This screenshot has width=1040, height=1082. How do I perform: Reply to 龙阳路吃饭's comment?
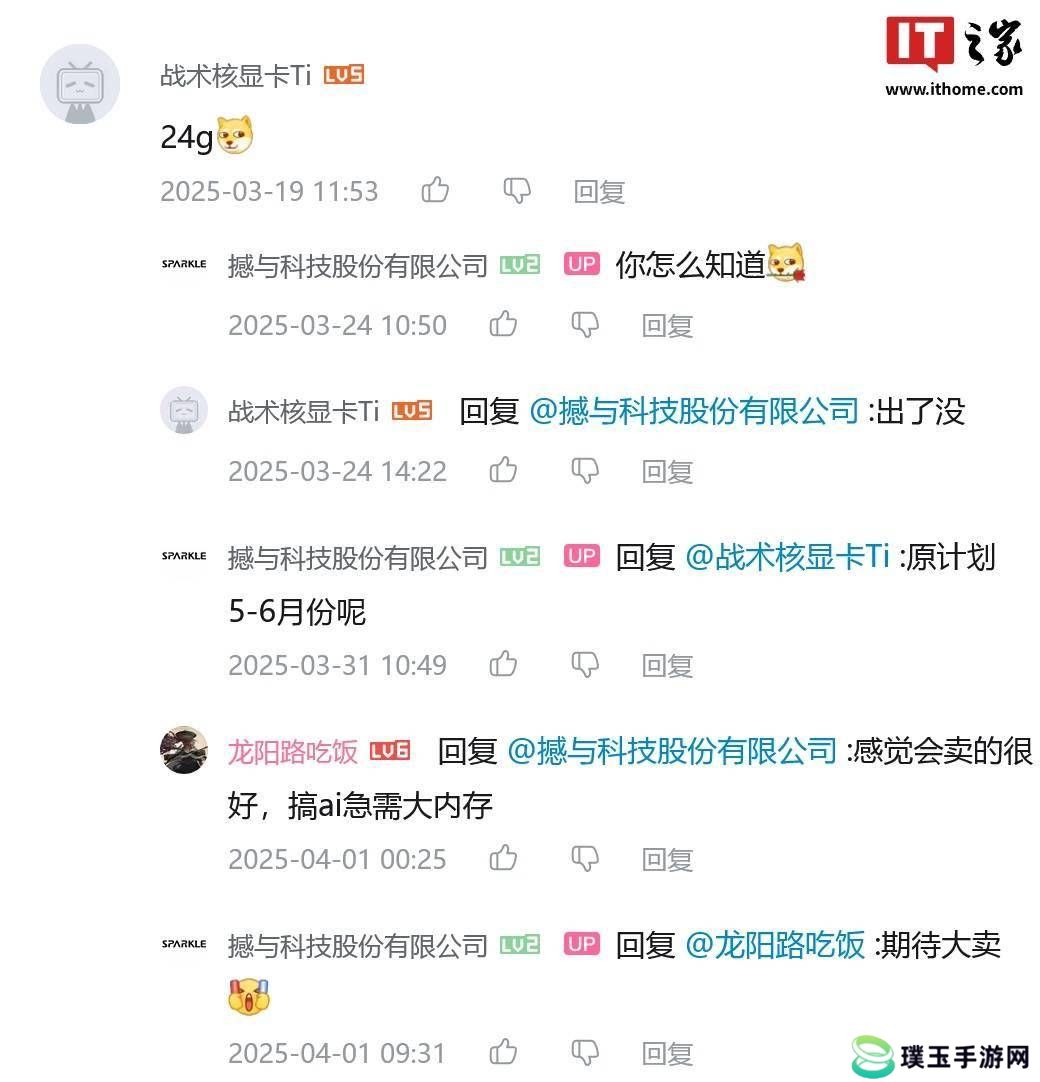667,860
